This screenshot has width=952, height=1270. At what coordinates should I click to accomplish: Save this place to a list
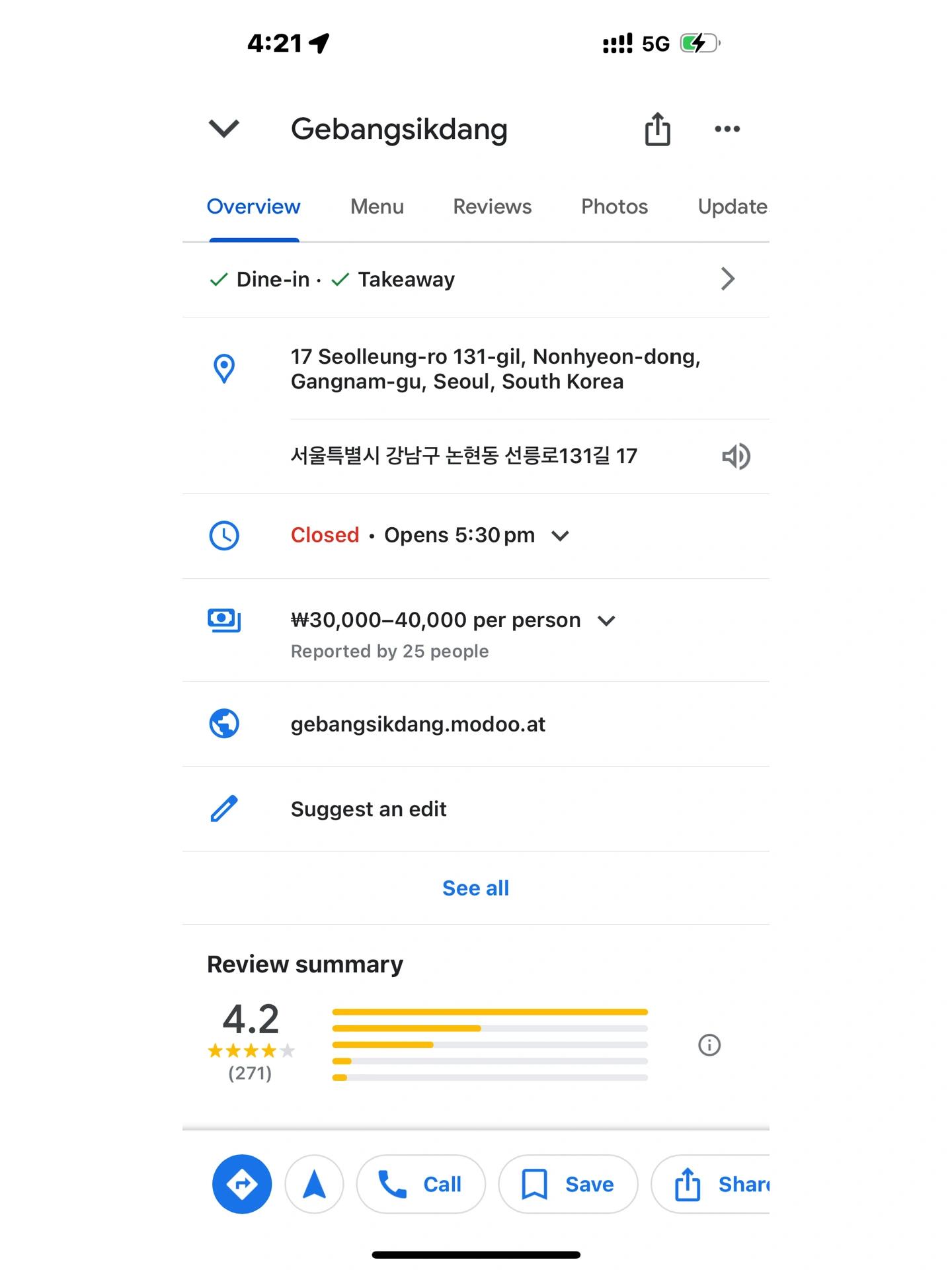coord(568,1184)
